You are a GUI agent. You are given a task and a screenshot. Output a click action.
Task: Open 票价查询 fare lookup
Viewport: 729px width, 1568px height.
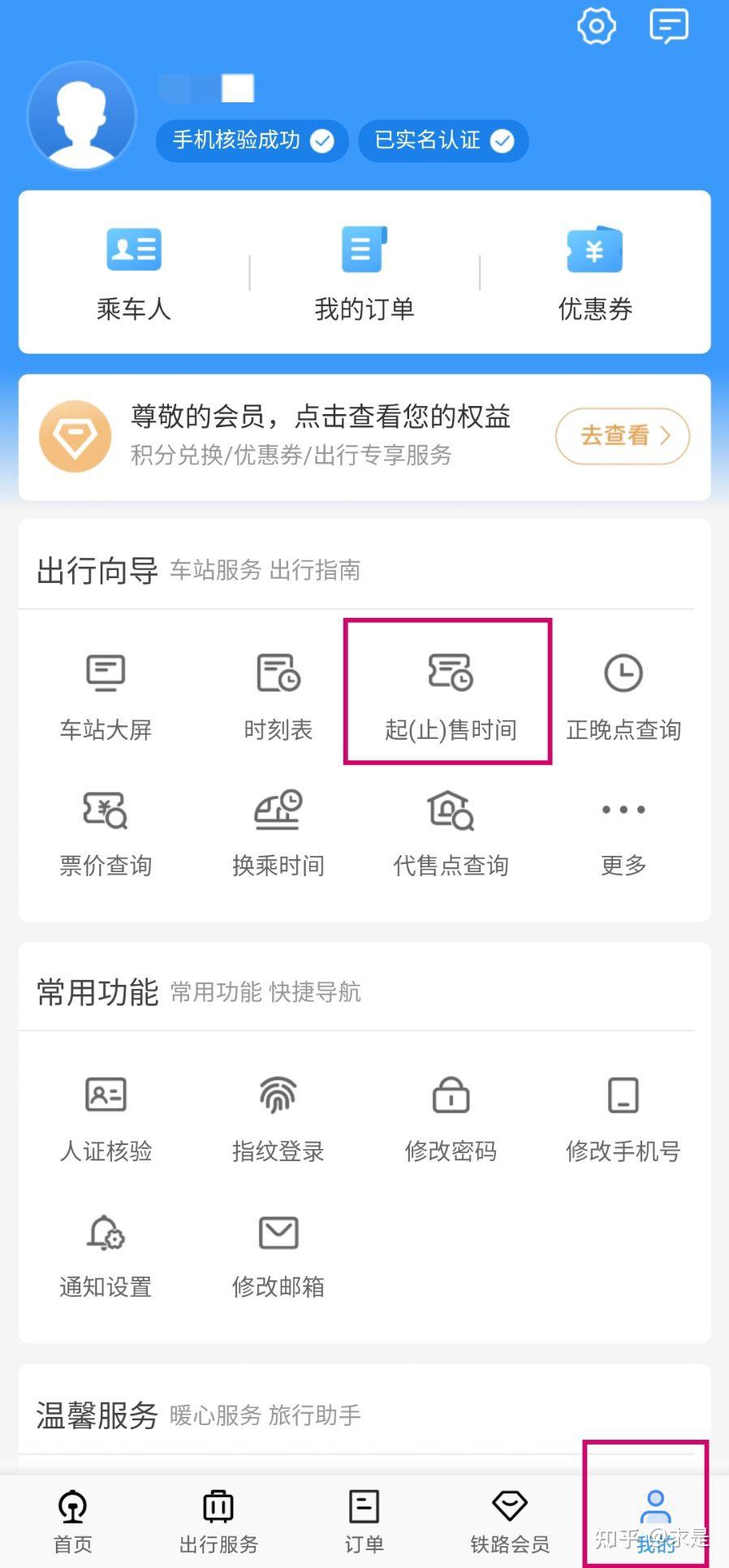pyautogui.click(x=106, y=833)
